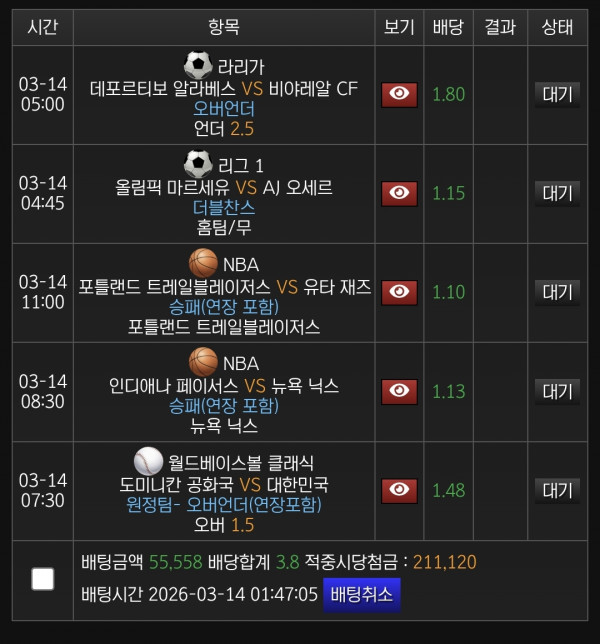Tap 대기 status for the 리그 1 match
Viewport: 600px width, 644px height.
tap(557, 193)
